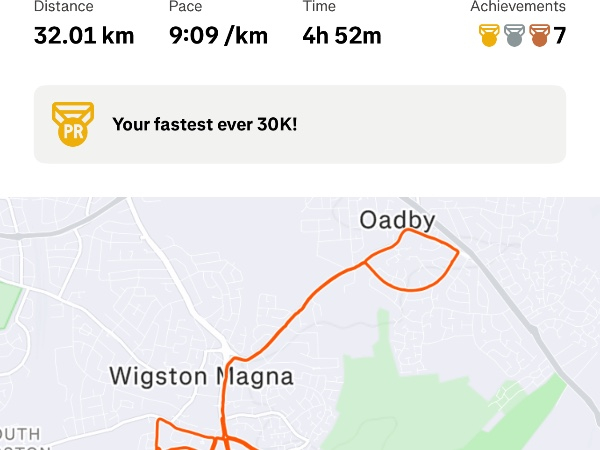The width and height of the screenshot is (600, 450).
Task: Open the achievements medals summary
Action: click(521, 36)
